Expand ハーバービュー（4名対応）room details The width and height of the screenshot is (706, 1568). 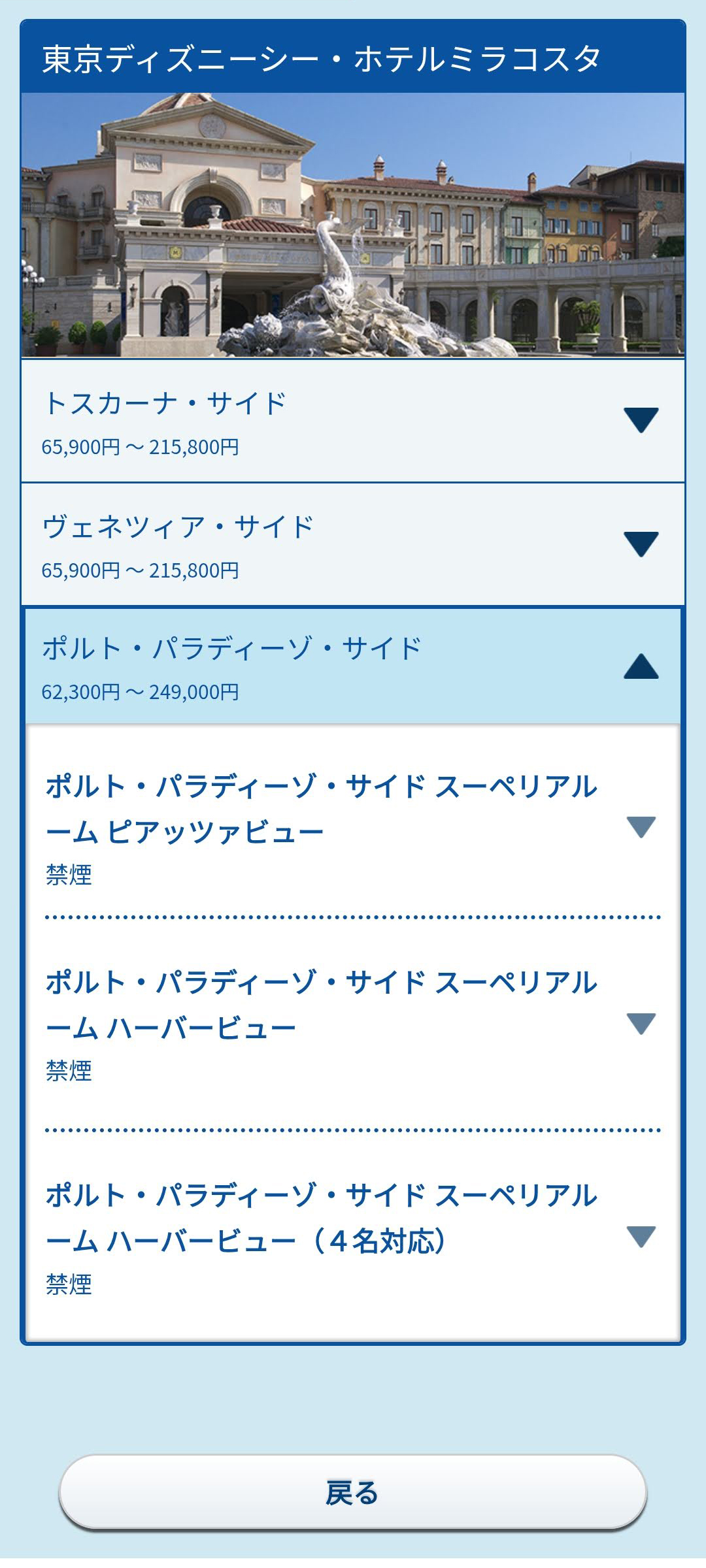click(640, 1236)
